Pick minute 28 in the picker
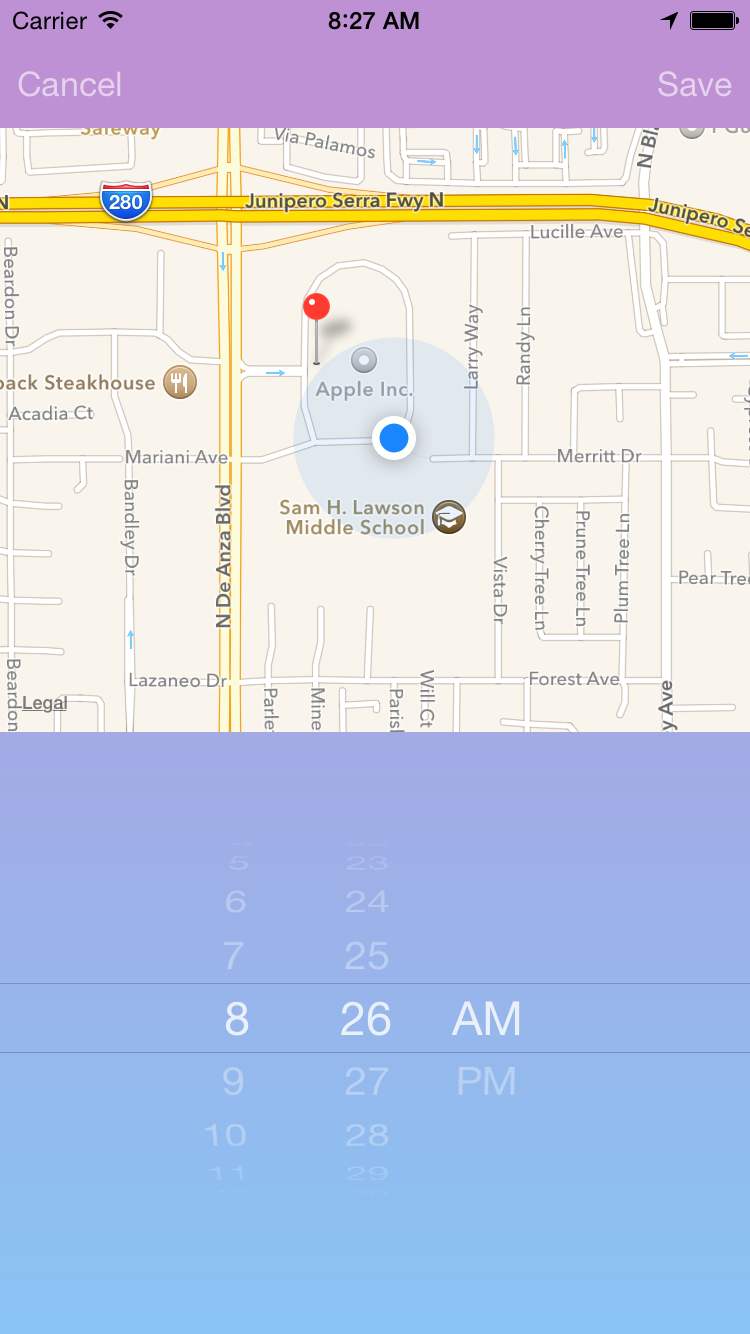This screenshot has height=1334, width=750. click(x=366, y=1135)
